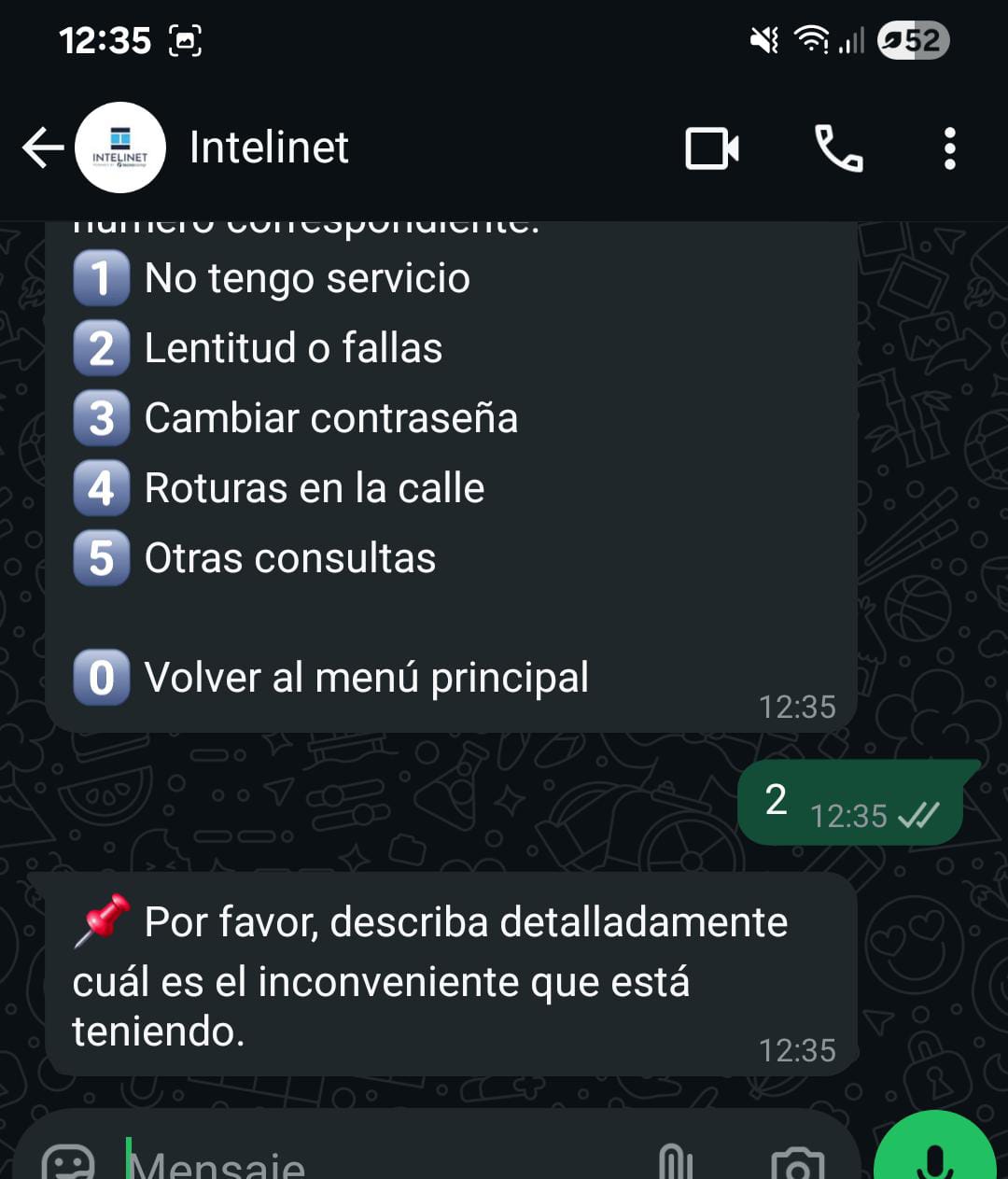Open the overflow menu
The image size is (1008, 1179).
pos(949,148)
